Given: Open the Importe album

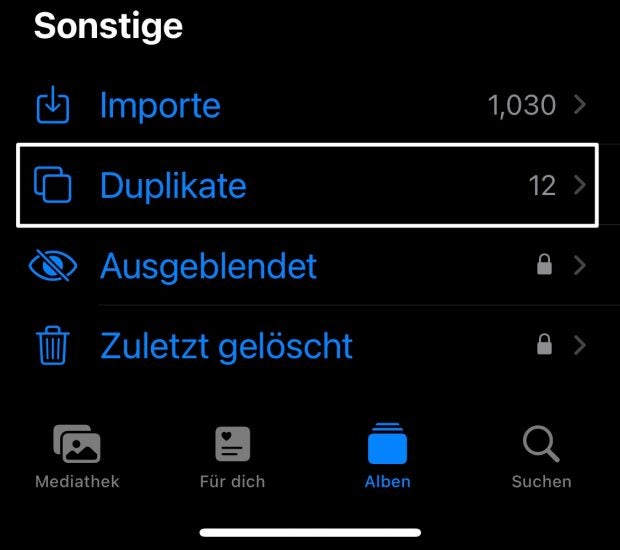Looking at the screenshot, I should point(160,105).
